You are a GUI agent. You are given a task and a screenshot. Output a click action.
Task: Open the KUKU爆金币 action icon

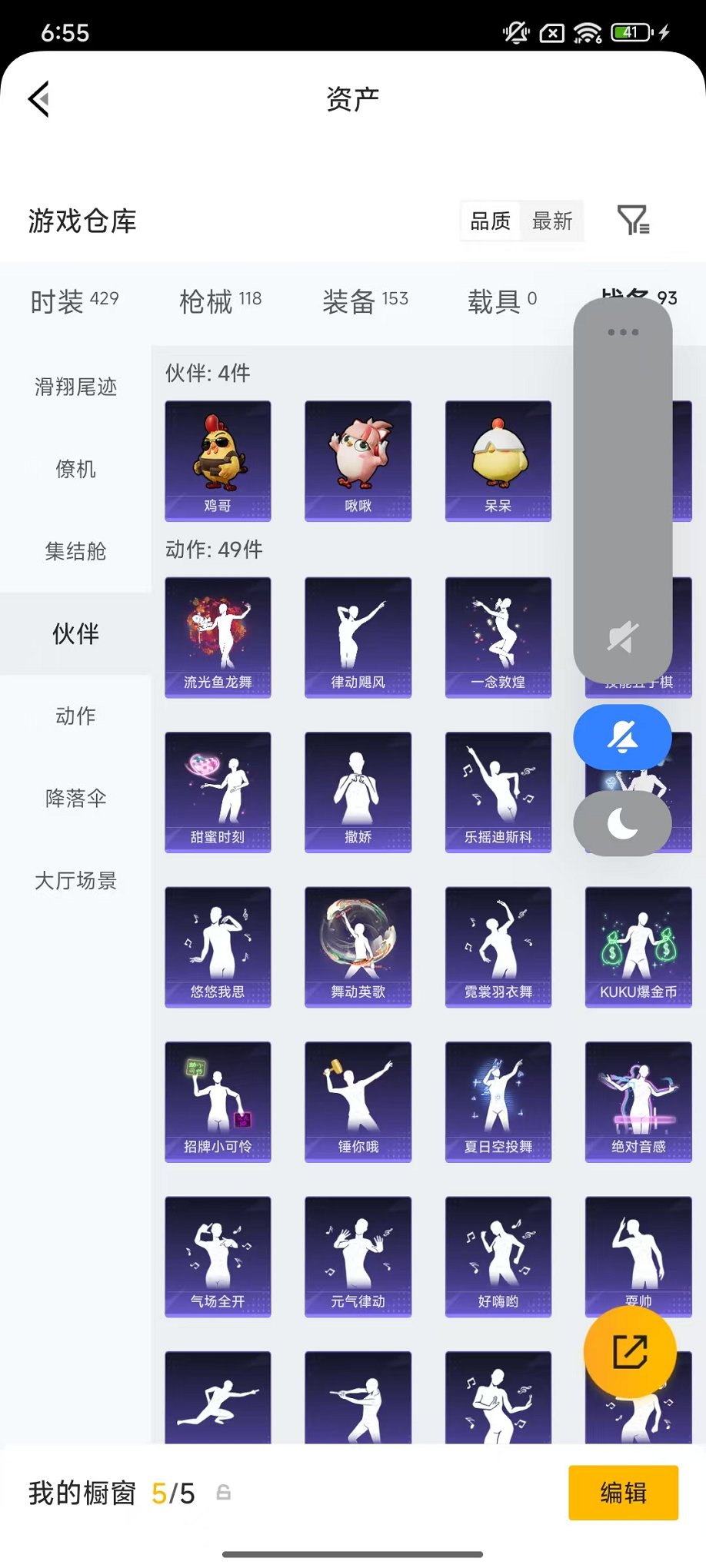coord(638,945)
